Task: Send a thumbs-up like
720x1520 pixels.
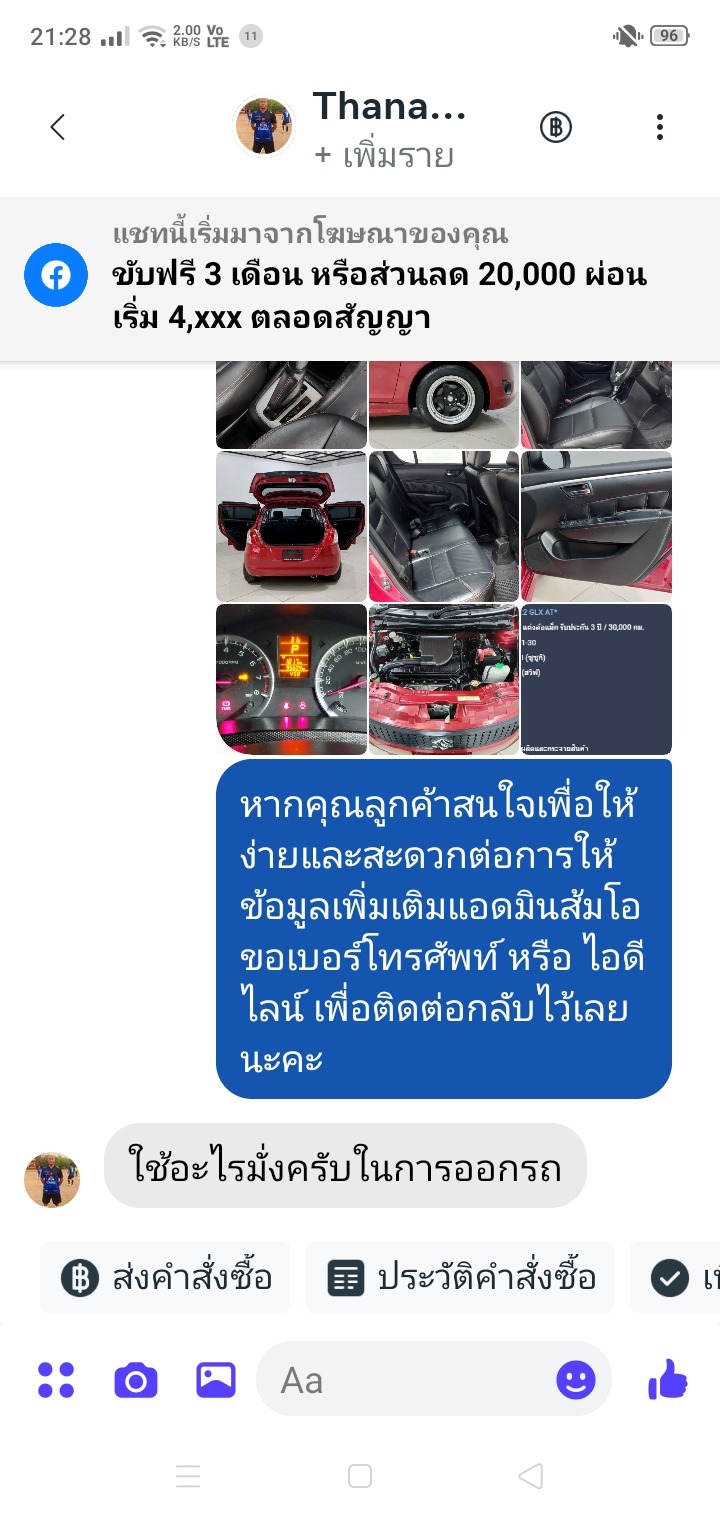Action: 668,1380
